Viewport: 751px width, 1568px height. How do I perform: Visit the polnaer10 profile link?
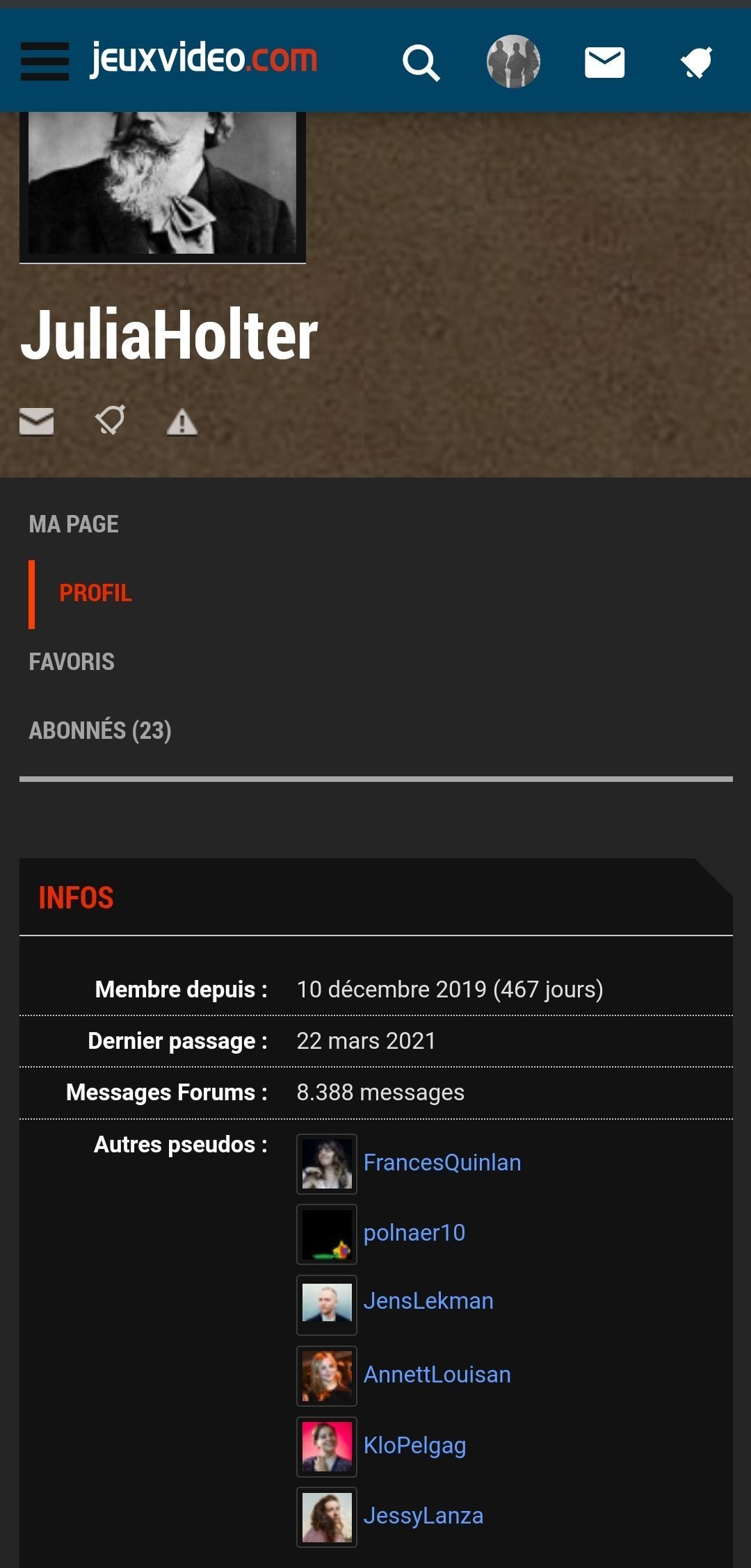[x=414, y=1233]
